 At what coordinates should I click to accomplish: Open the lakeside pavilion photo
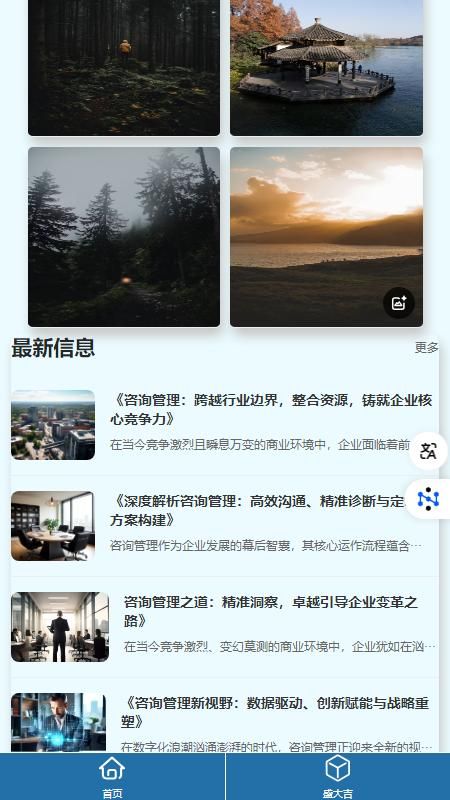[x=327, y=67]
